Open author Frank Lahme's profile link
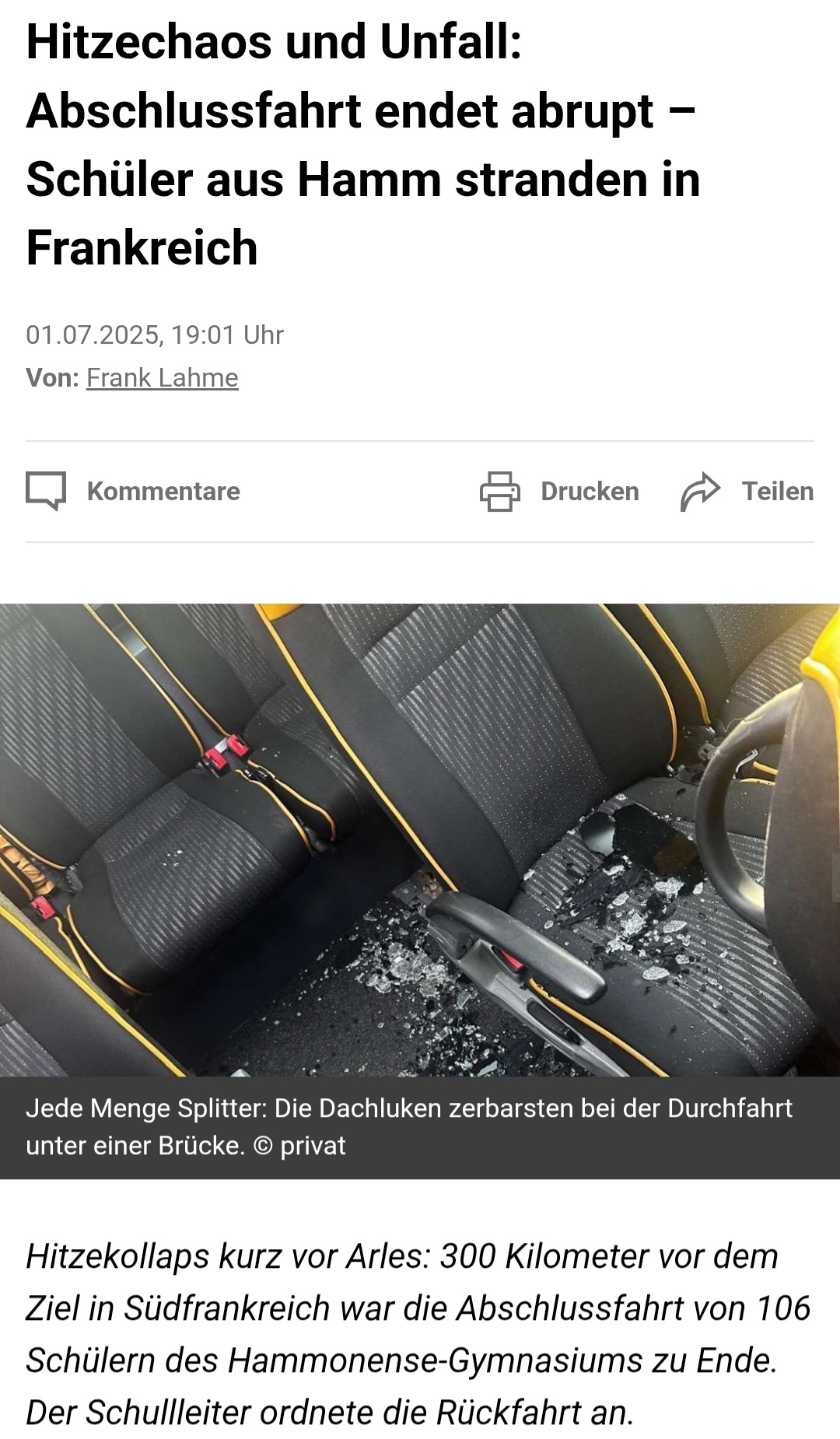 pyautogui.click(x=162, y=378)
